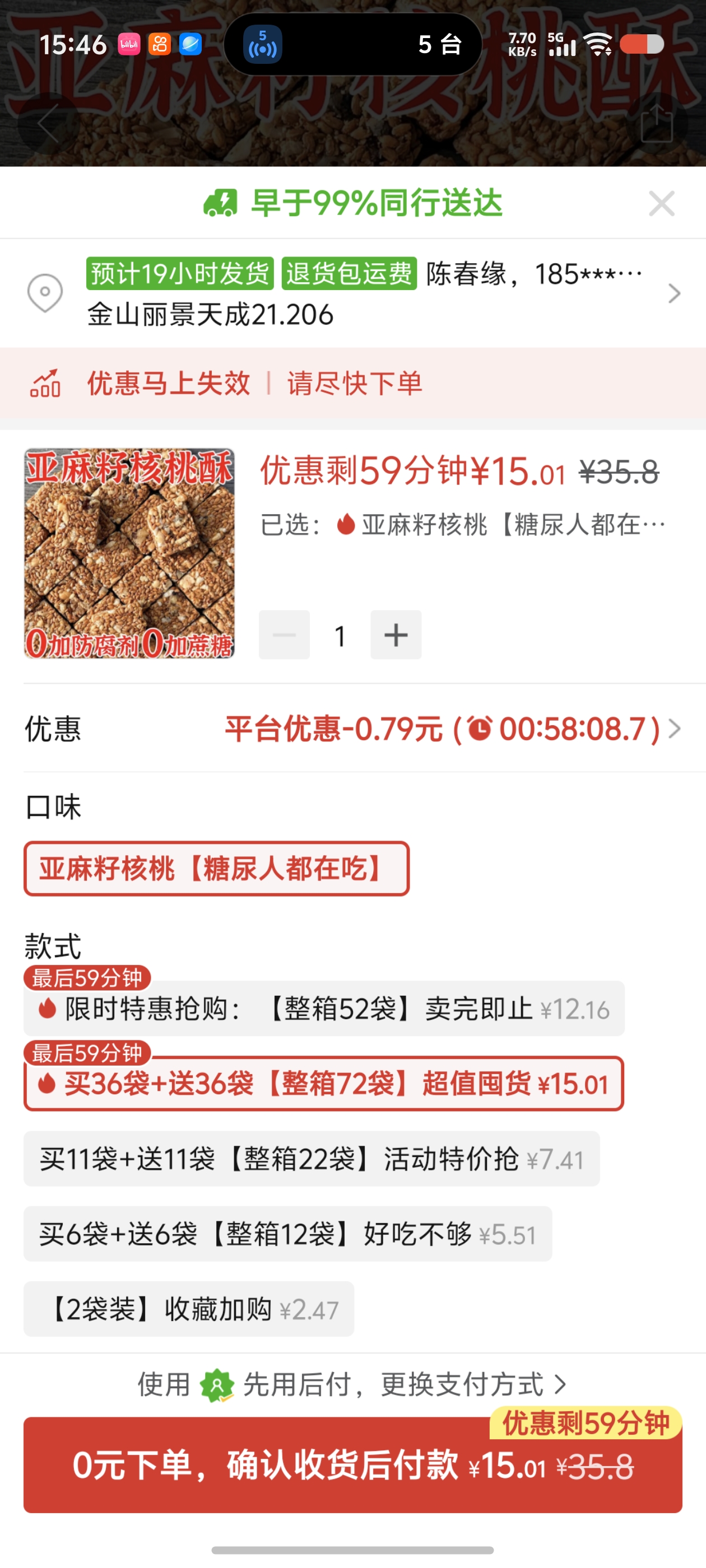Tap the product thumbnail image
706x1568 pixels.
click(x=129, y=553)
